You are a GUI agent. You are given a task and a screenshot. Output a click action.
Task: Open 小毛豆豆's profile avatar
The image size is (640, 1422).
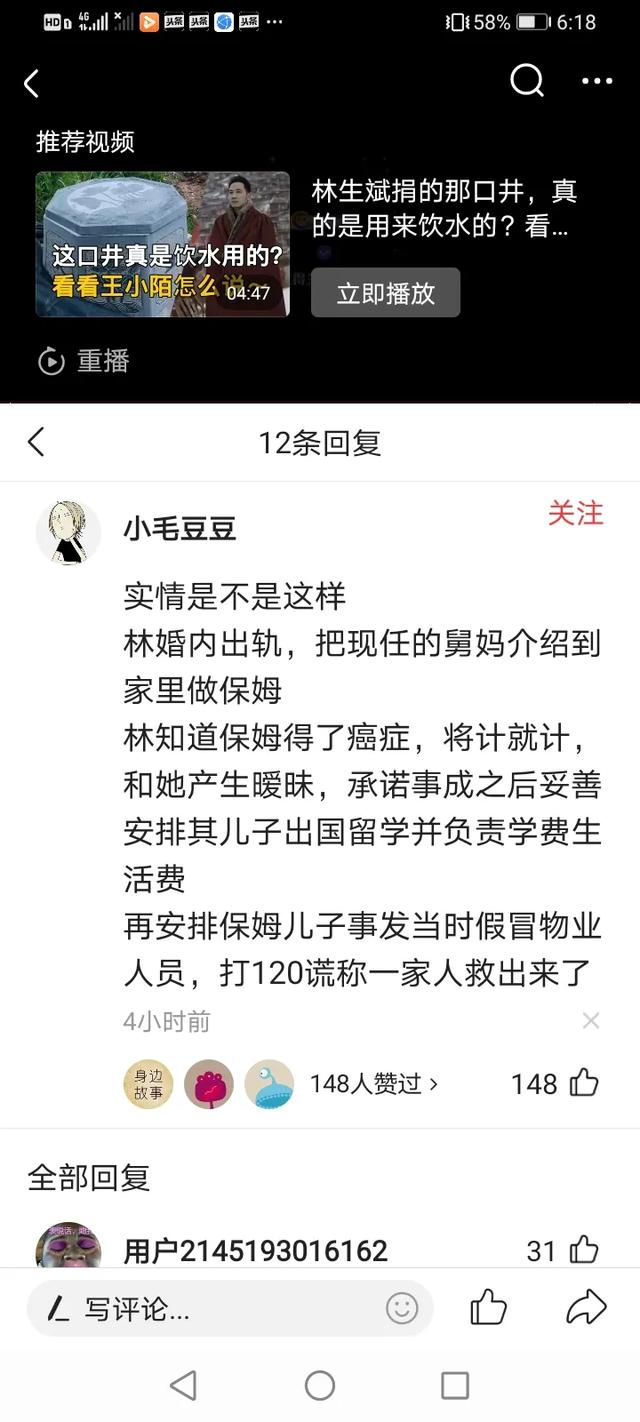point(68,532)
